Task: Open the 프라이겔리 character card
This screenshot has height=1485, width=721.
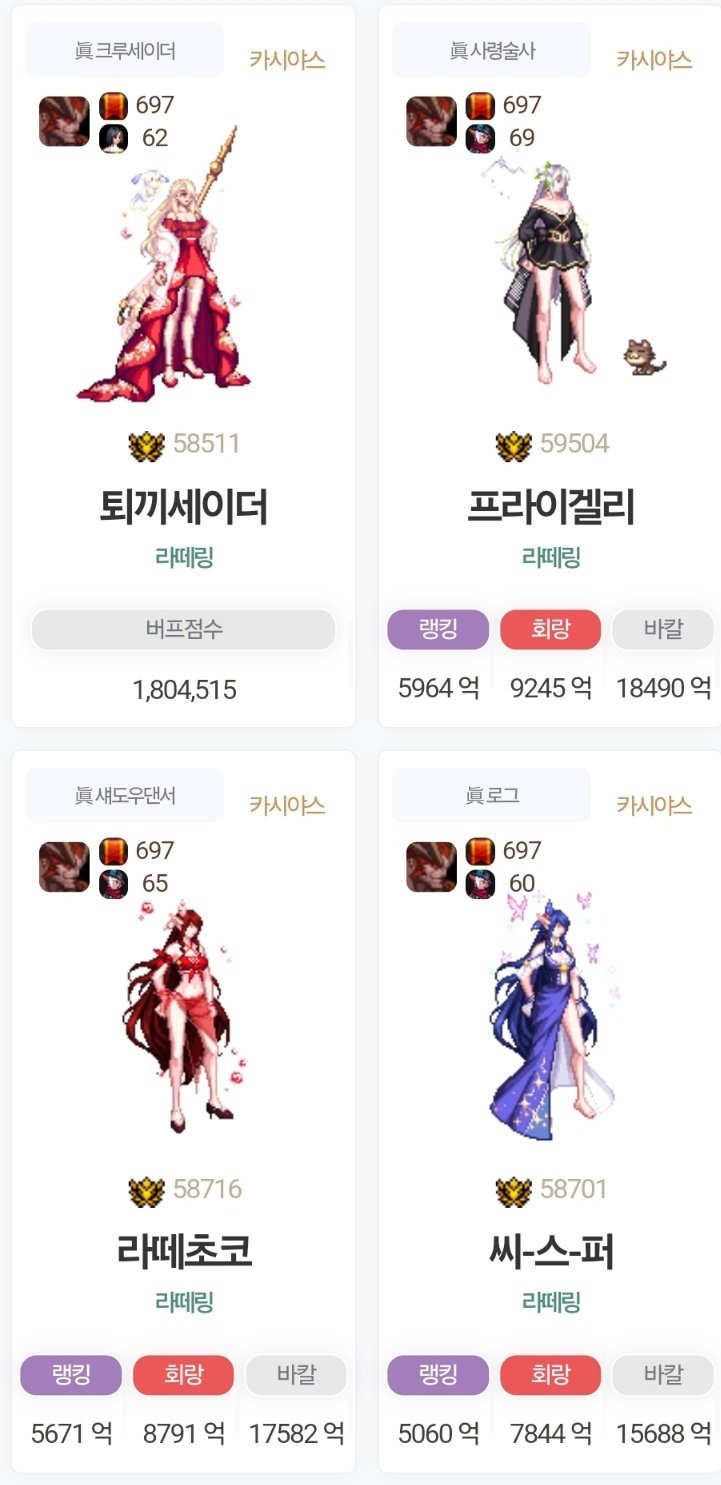Action: [551, 508]
